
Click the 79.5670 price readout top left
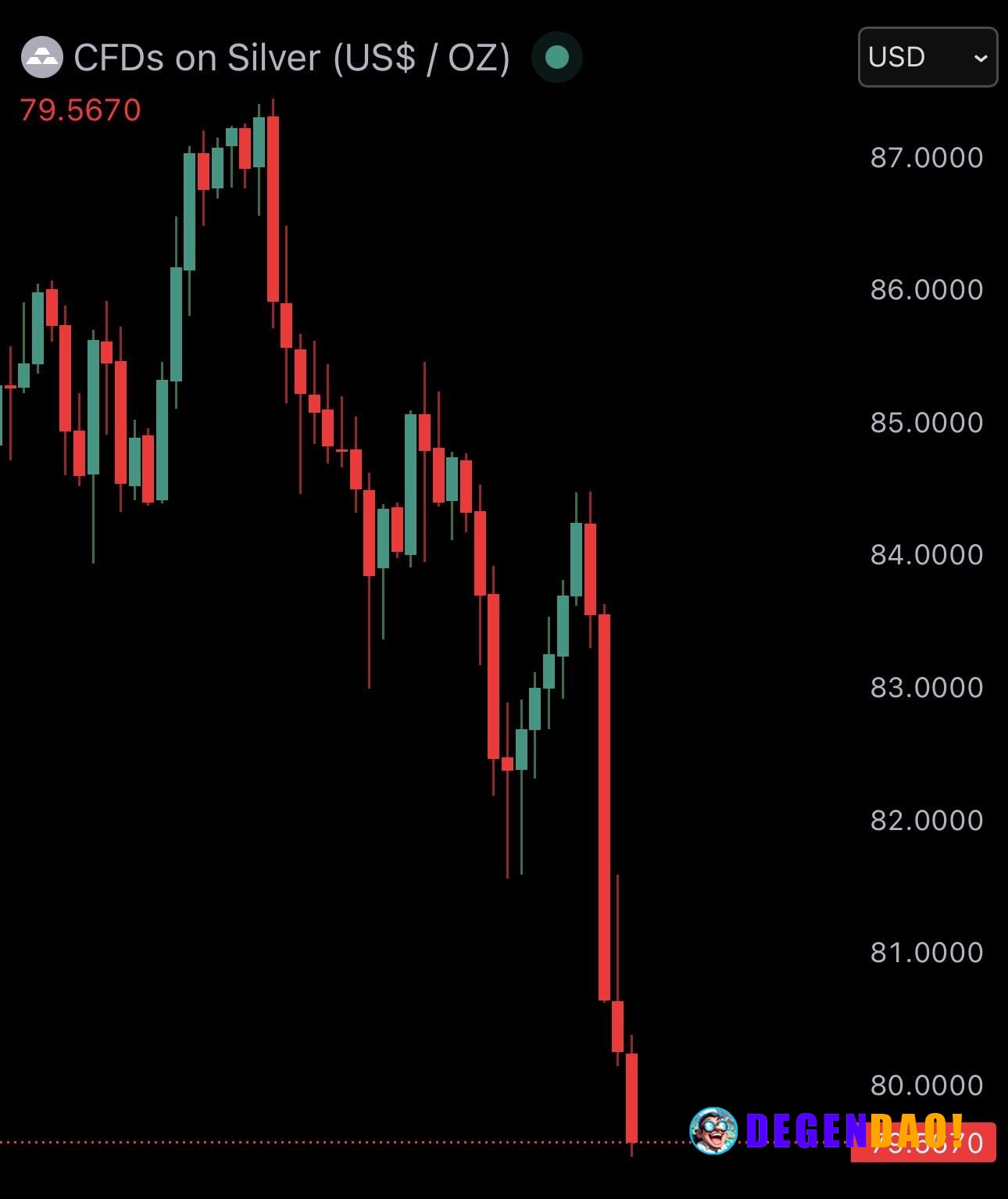tap(79, 109)
